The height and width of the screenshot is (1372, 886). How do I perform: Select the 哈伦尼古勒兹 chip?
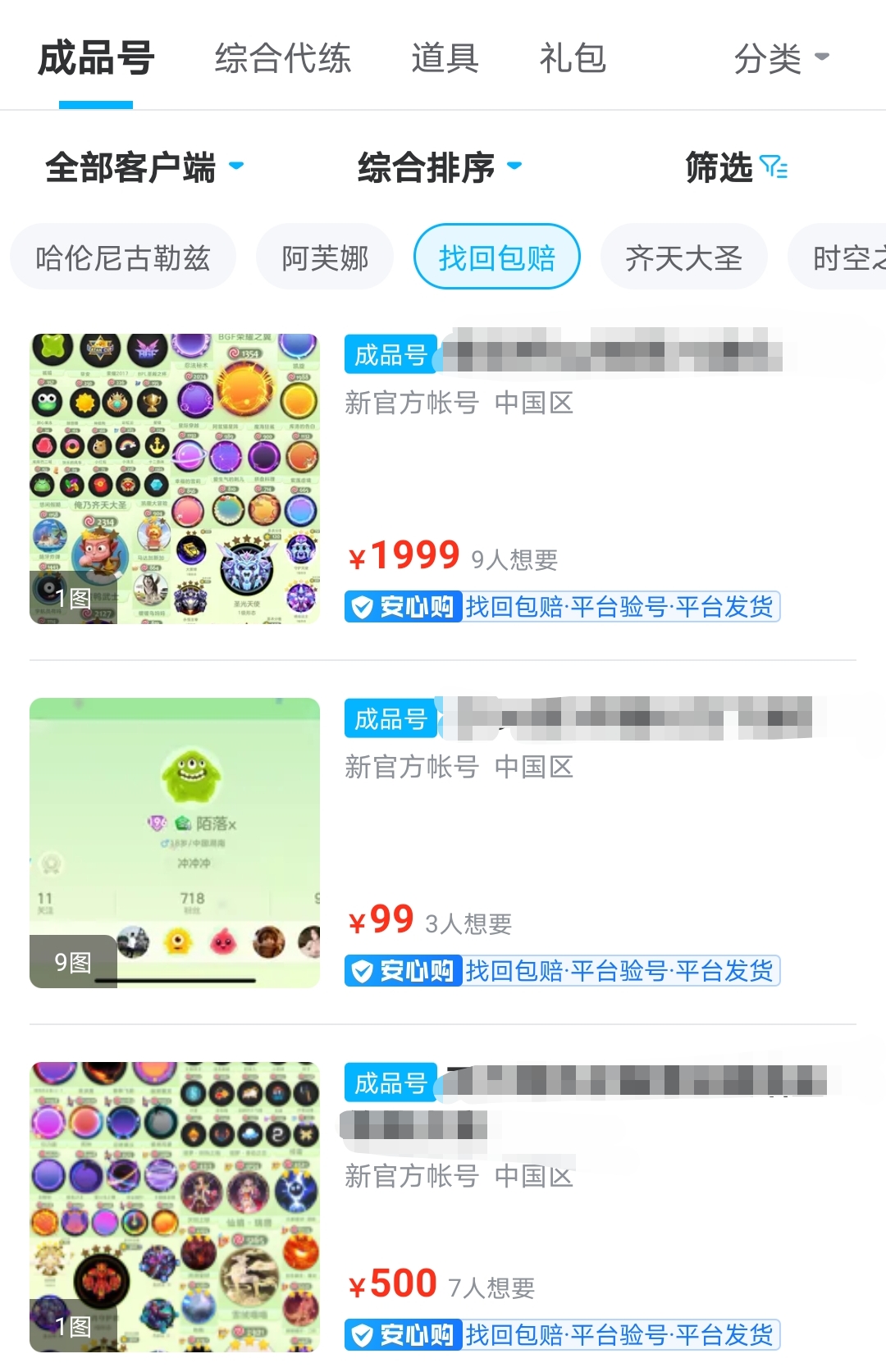[123, 258]
